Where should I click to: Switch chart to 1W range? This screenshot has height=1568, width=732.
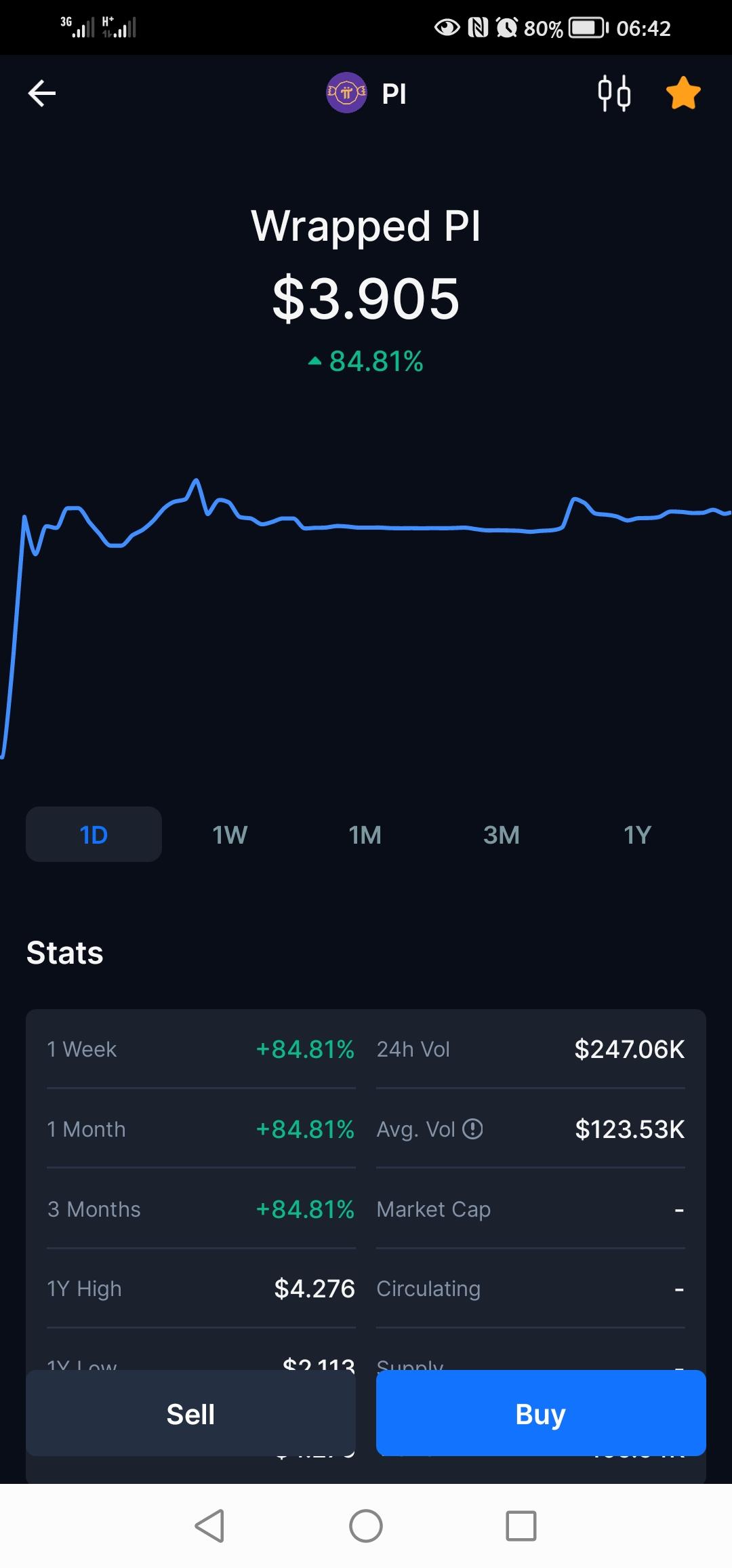[x=230, y=834]
